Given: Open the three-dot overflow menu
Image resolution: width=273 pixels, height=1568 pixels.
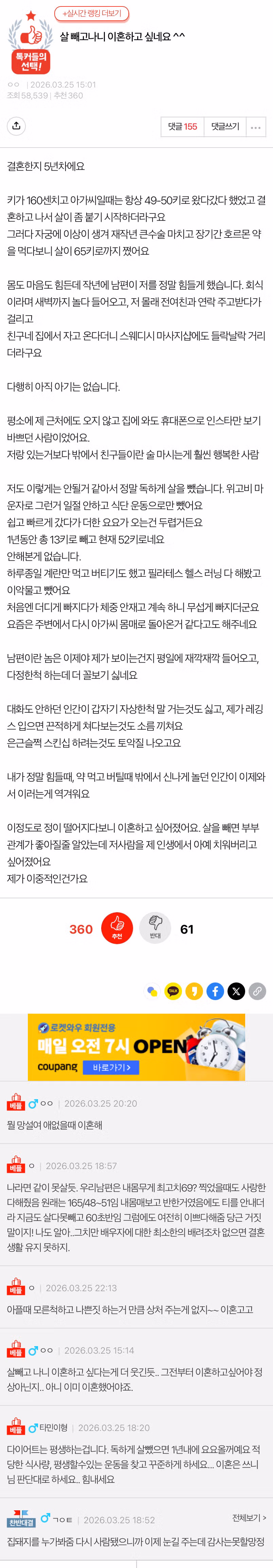Looking at the screenshot, I should click(x=255, y=127).
